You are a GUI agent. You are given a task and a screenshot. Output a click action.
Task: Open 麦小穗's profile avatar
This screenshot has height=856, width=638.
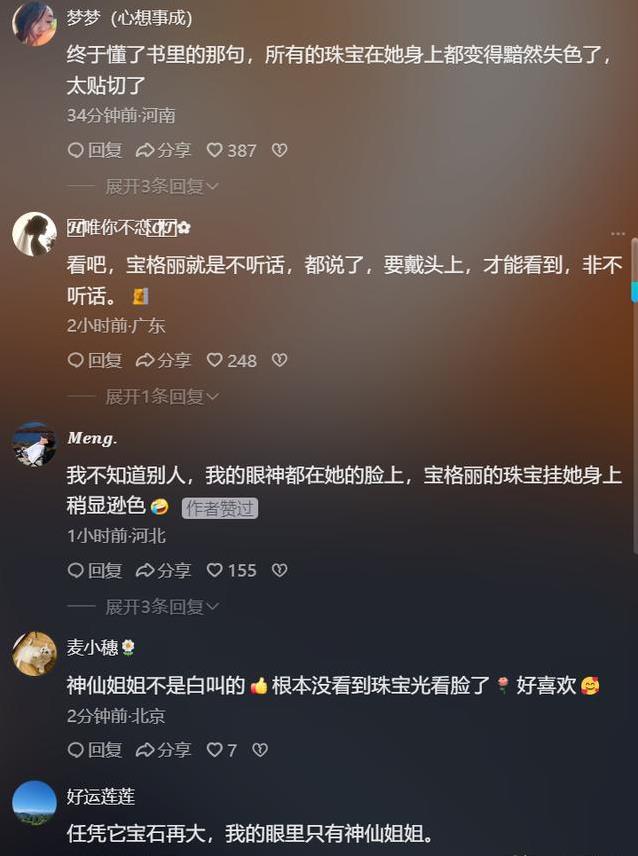click(34, 653)
